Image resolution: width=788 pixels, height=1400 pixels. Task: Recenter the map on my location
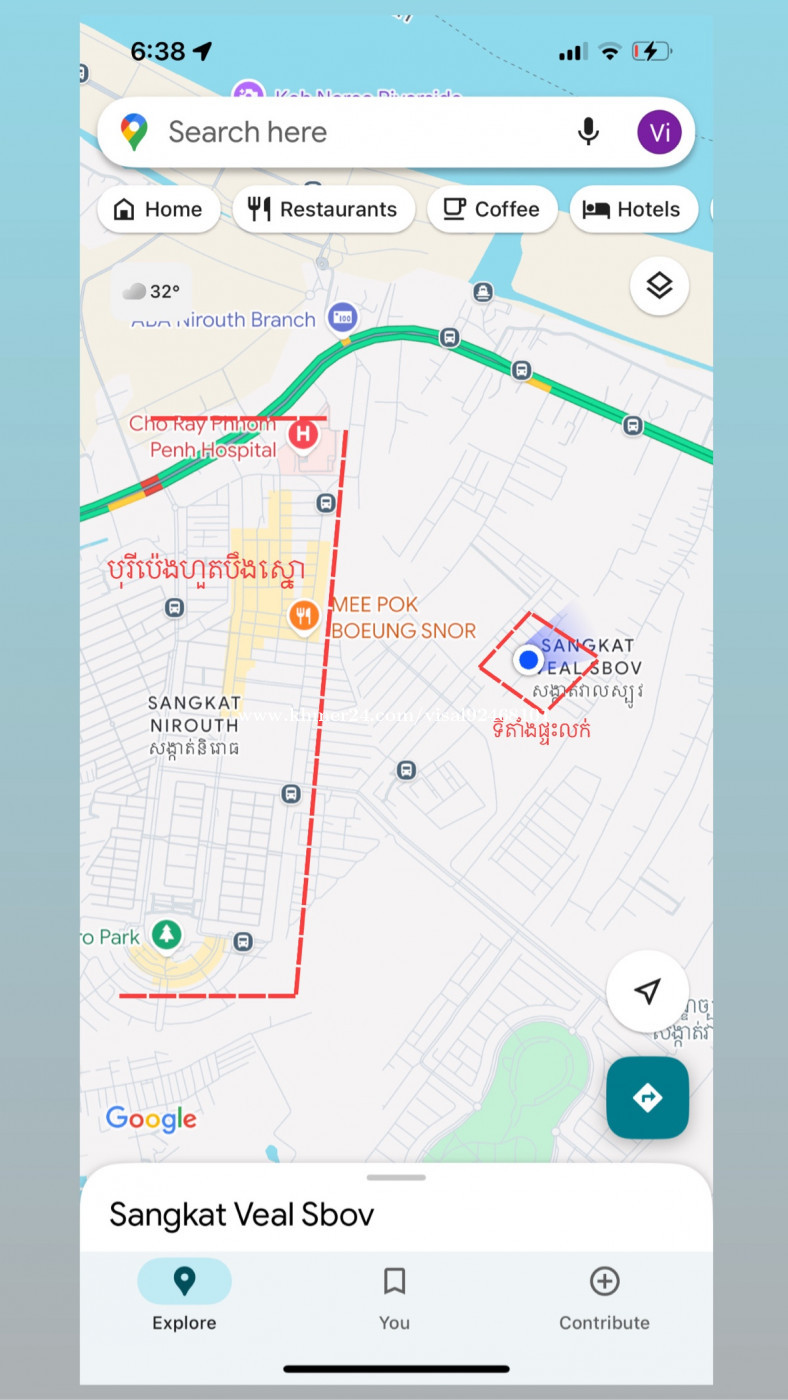pos(647,991)
